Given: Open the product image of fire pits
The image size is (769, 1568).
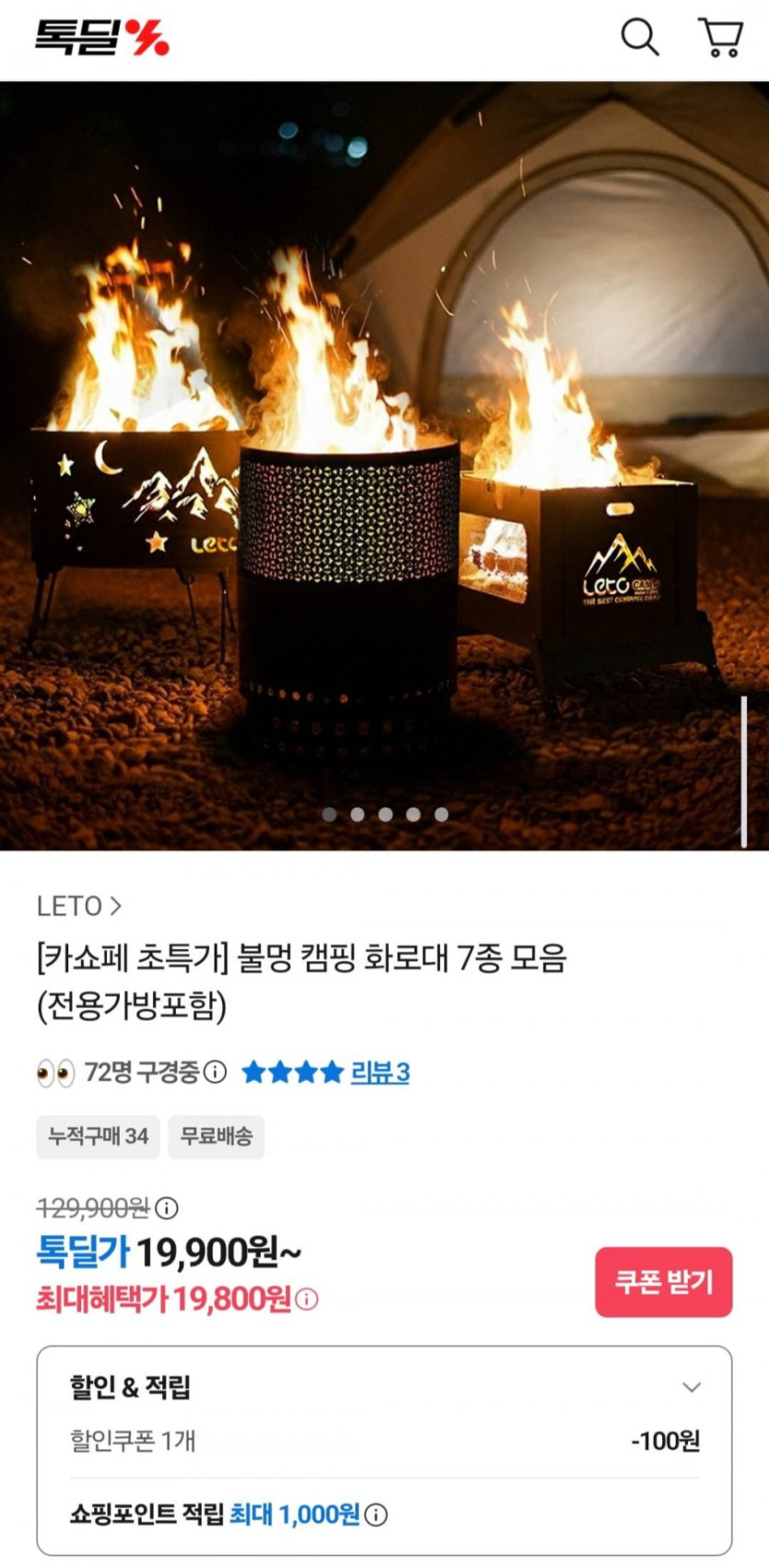Looking at the screenshot, I should [384, 465].
